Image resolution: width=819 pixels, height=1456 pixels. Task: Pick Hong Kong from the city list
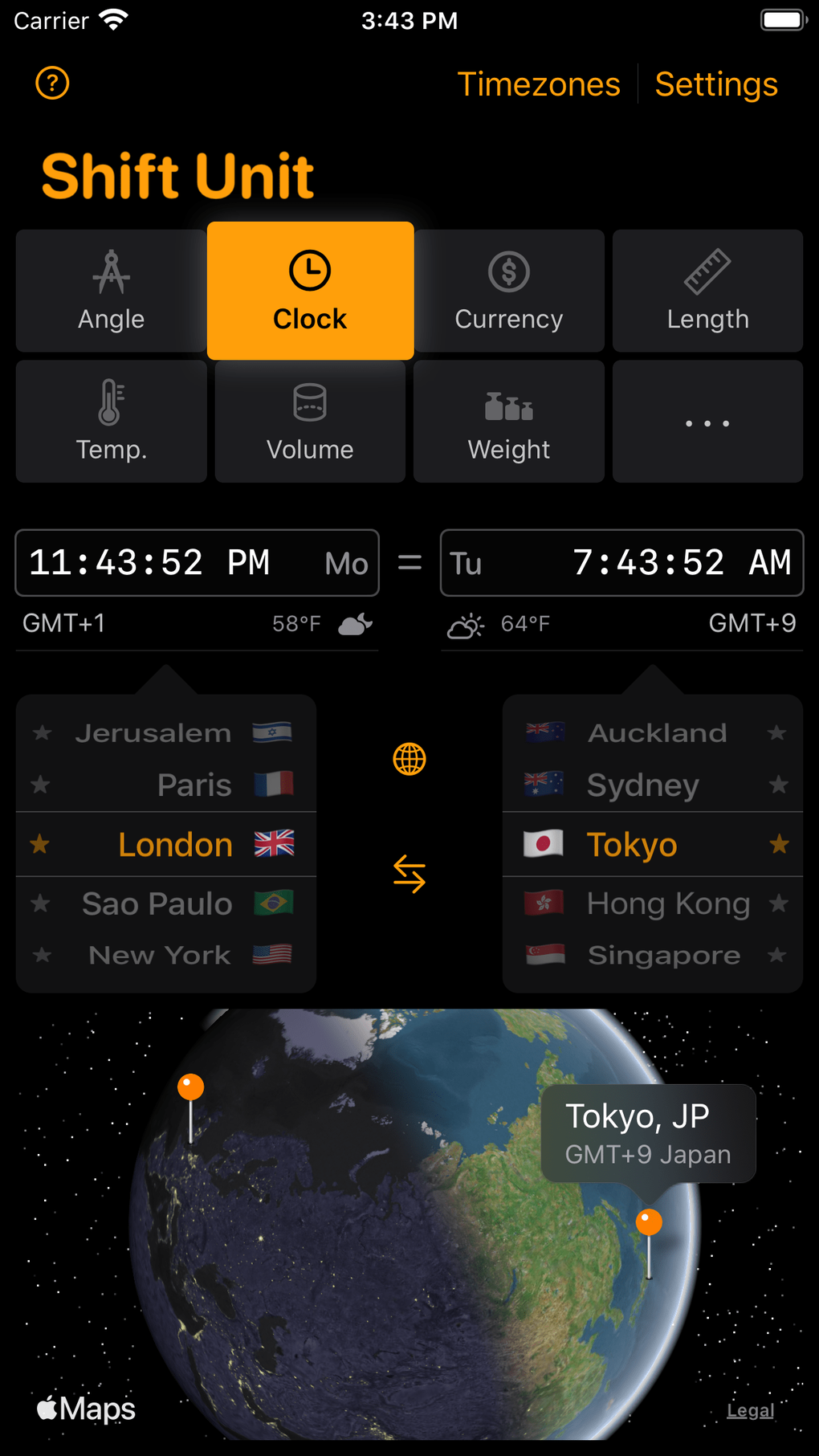pyautogui.click(x=669, y=903)
